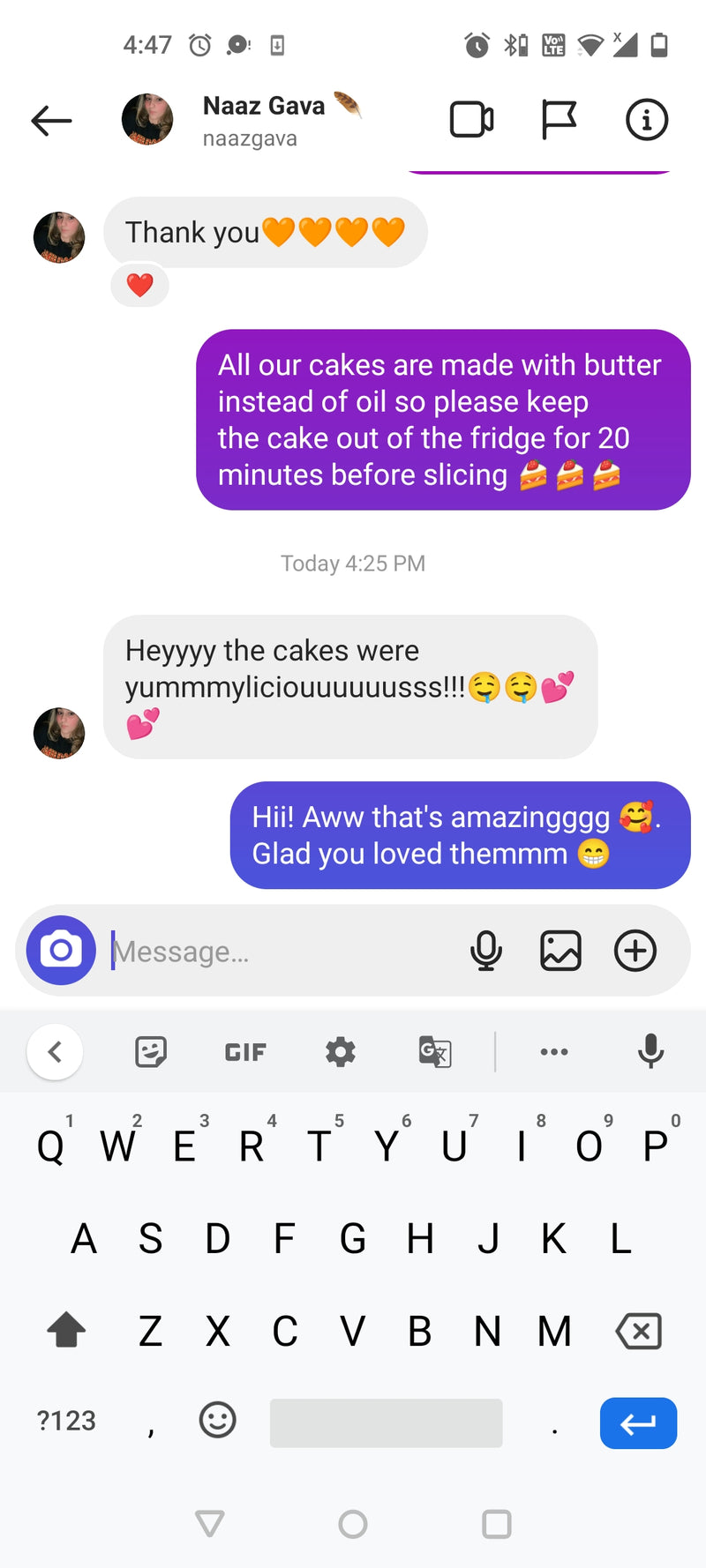Choose a photo from the gallery icon
The height and width of the screenshot is (1568, 706).
point(560,951)
